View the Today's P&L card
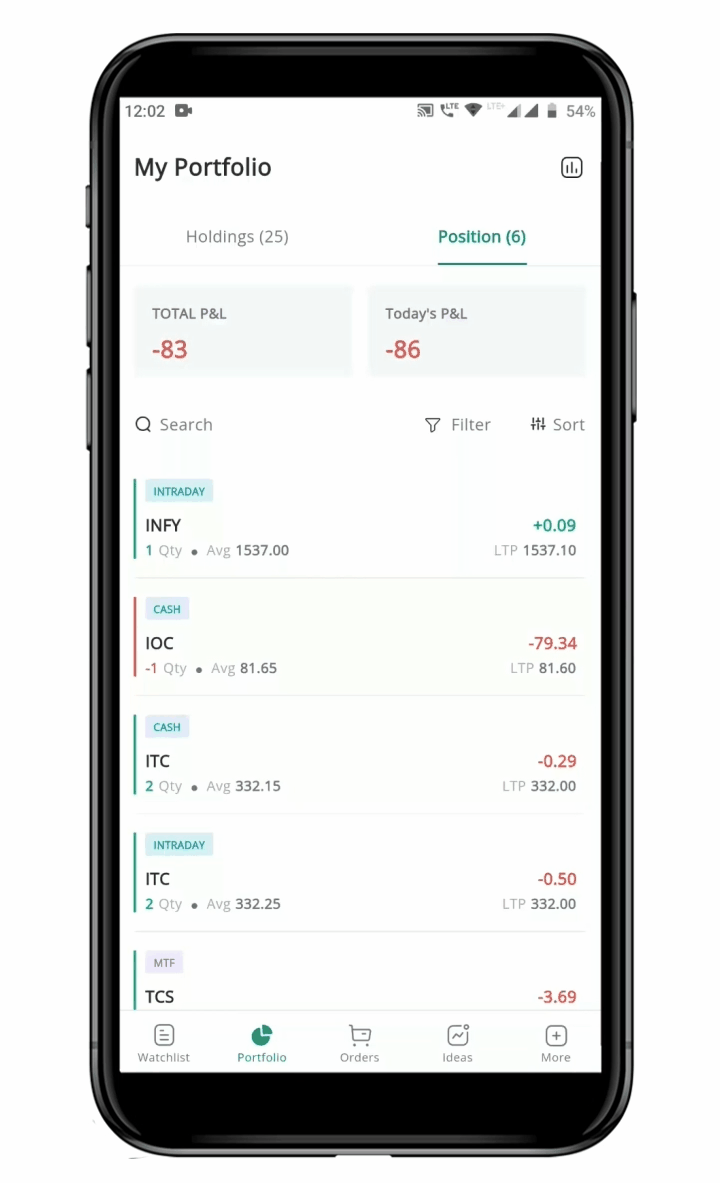The height and width of the screenshot is (1183, 720). point(477,331)
